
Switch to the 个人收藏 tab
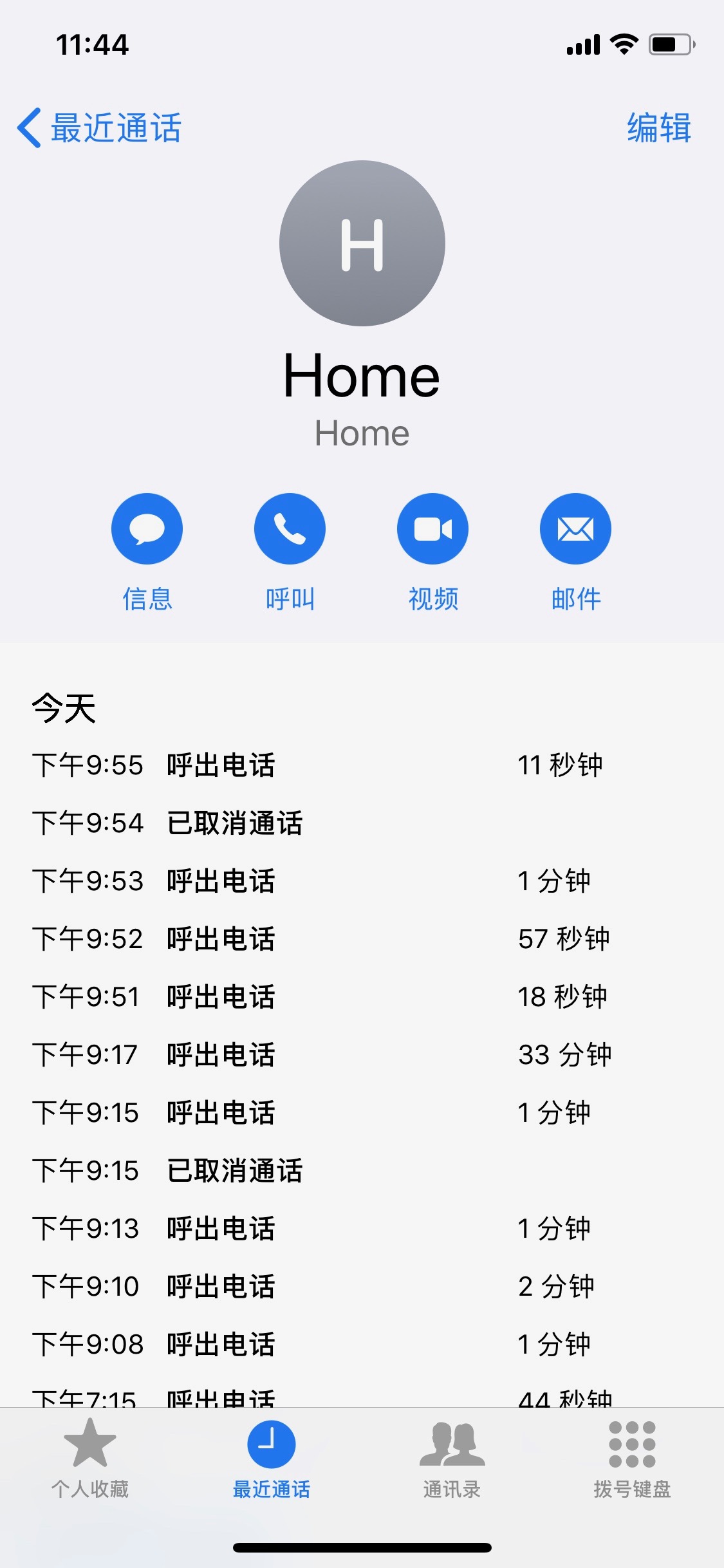(x=90, y=1459)
